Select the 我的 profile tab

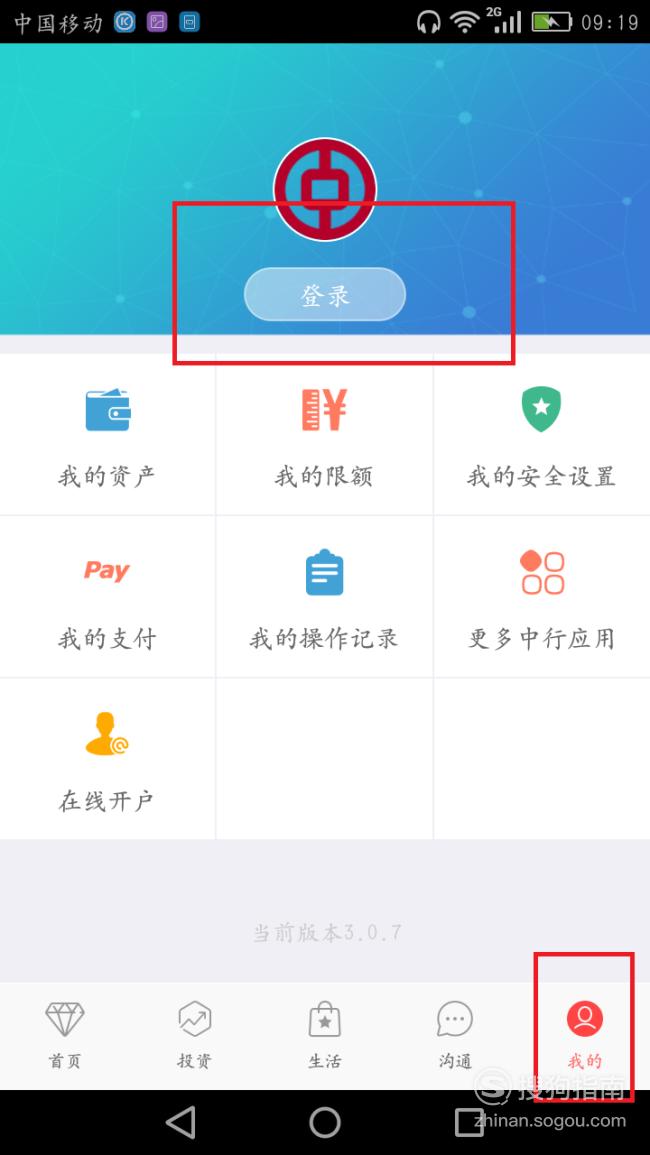585,1035
